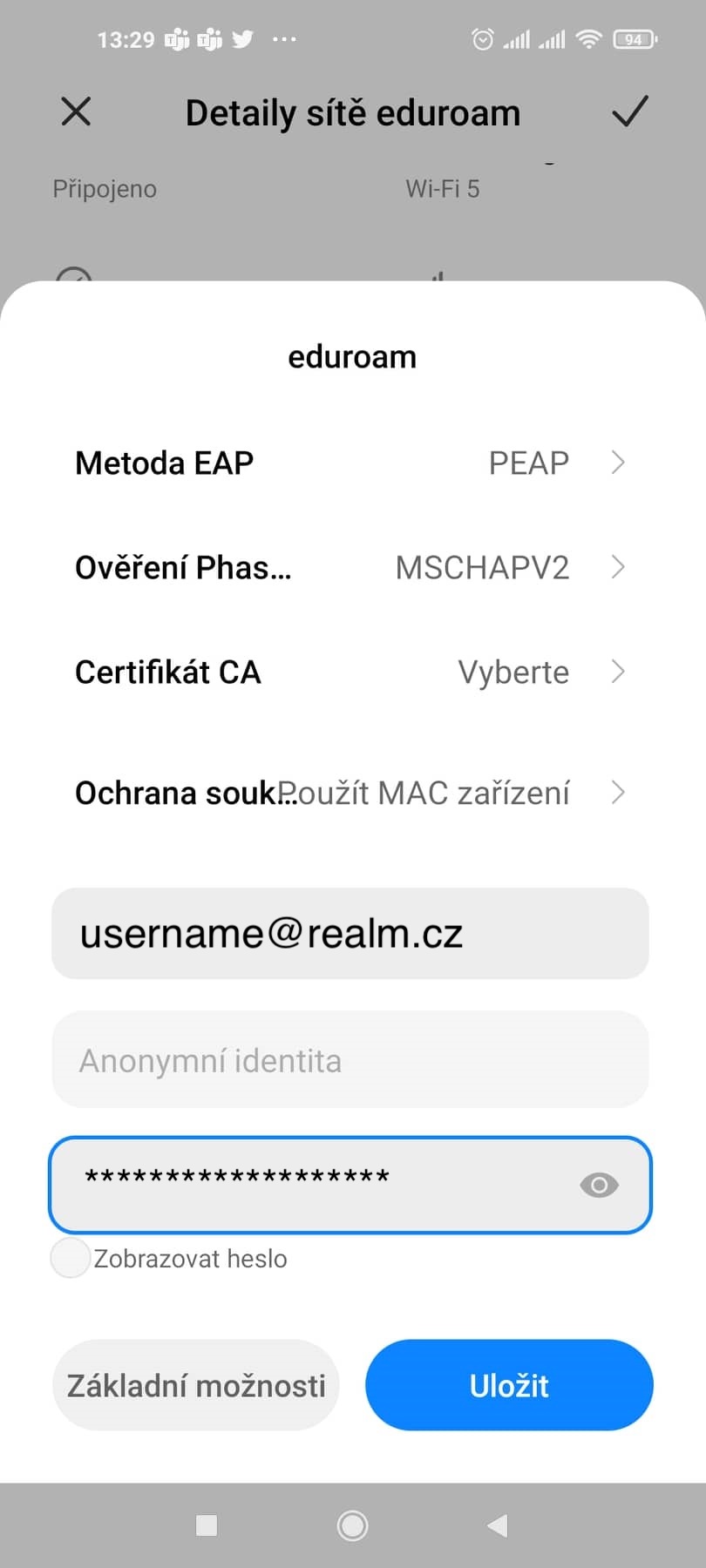Check the Zobrazovat heslo option

(70, 1258)
